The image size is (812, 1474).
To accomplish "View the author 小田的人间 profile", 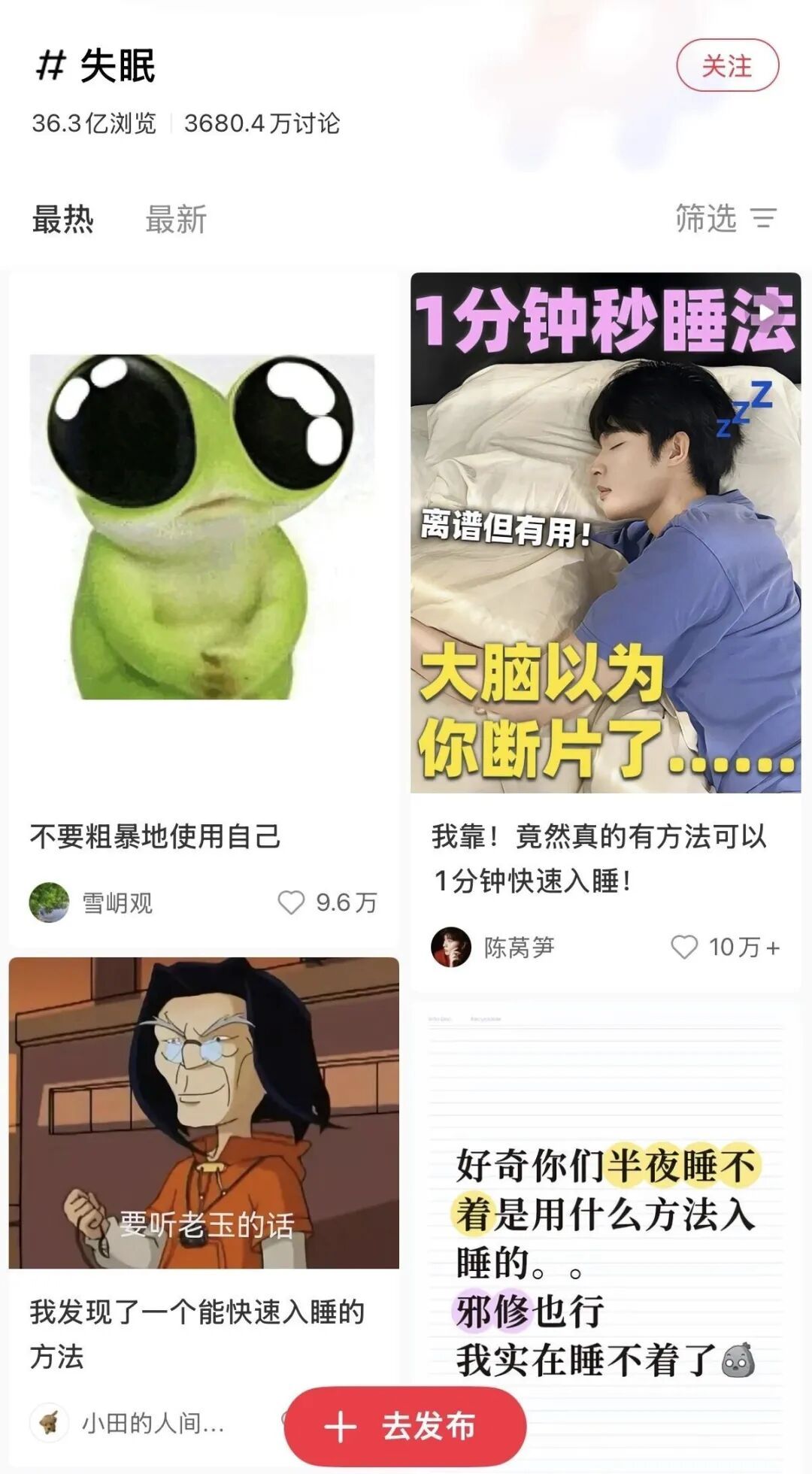I will pos(50,1423).
